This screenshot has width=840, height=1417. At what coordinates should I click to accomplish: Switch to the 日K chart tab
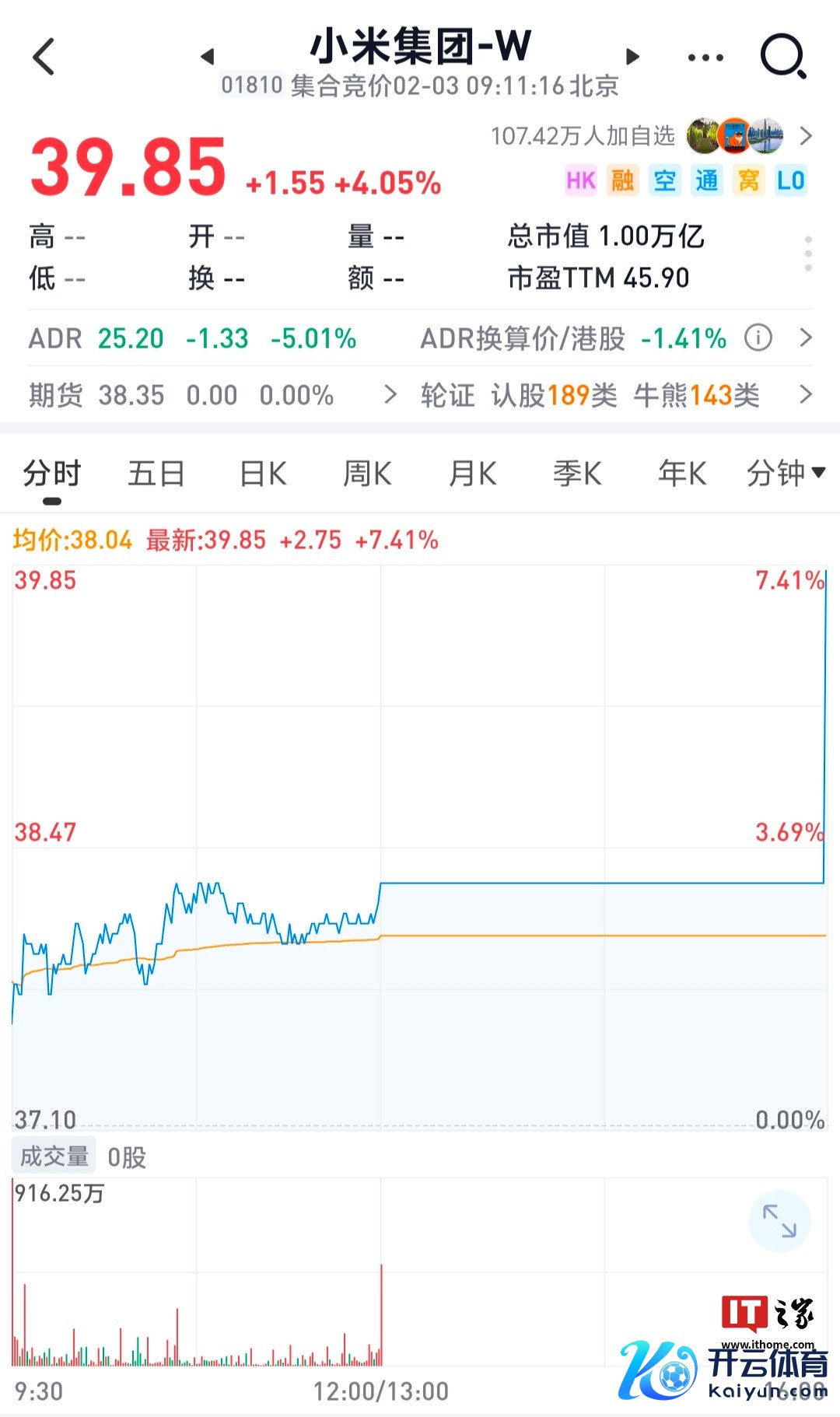click(x=263, y=474)
